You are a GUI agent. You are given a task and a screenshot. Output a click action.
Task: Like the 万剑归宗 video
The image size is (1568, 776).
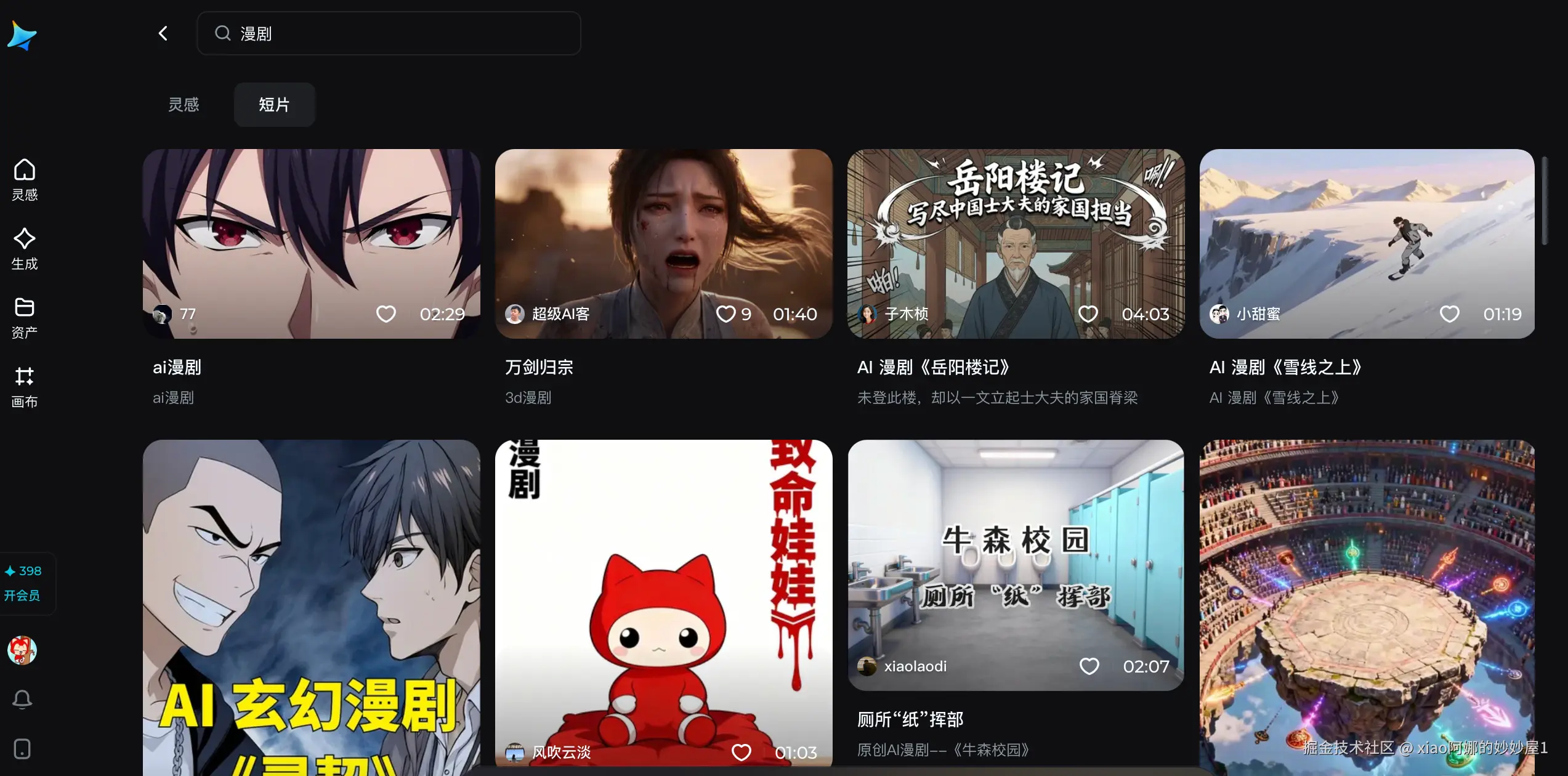coord(725,314)
